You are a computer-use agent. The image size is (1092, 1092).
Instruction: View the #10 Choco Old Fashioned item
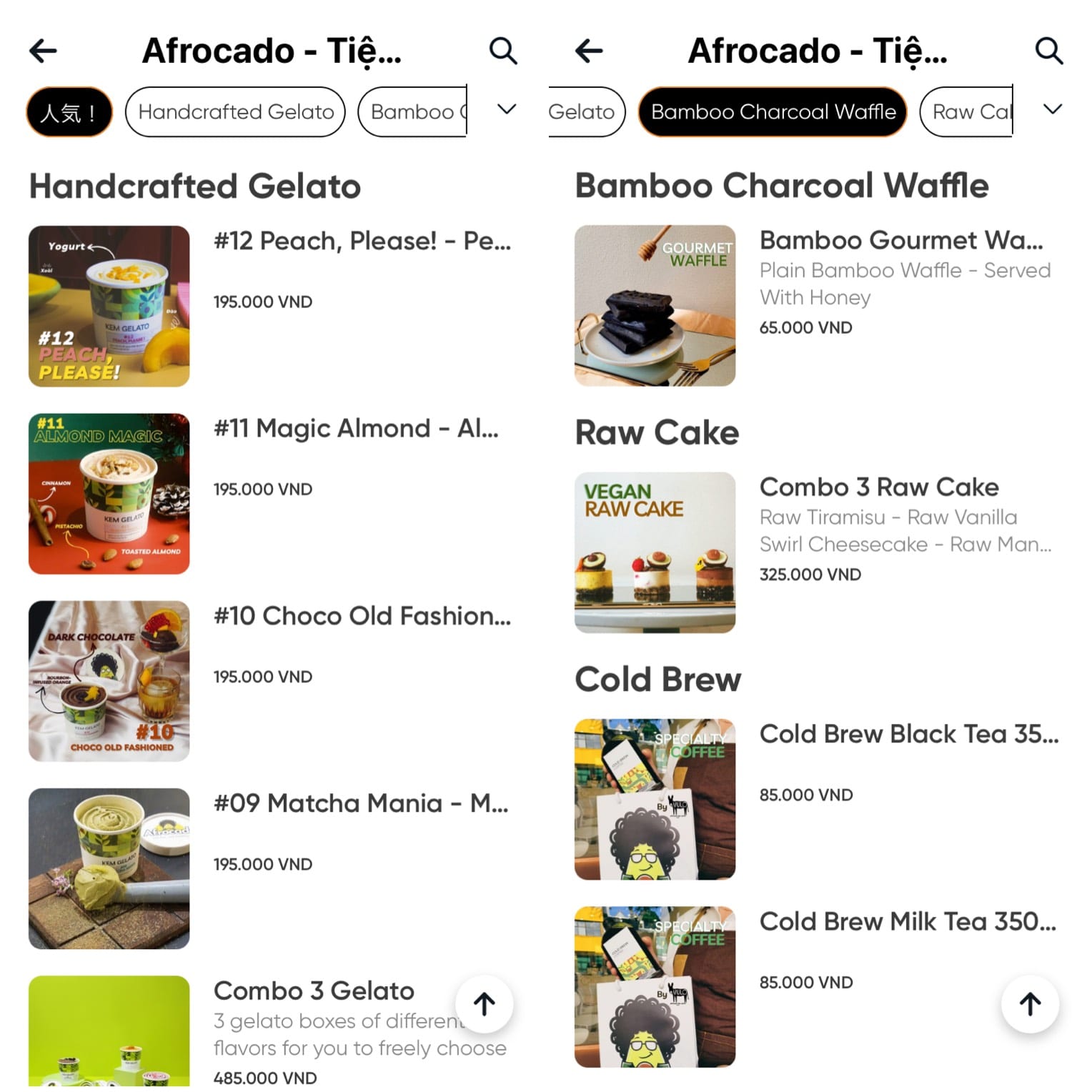[362, 616]
